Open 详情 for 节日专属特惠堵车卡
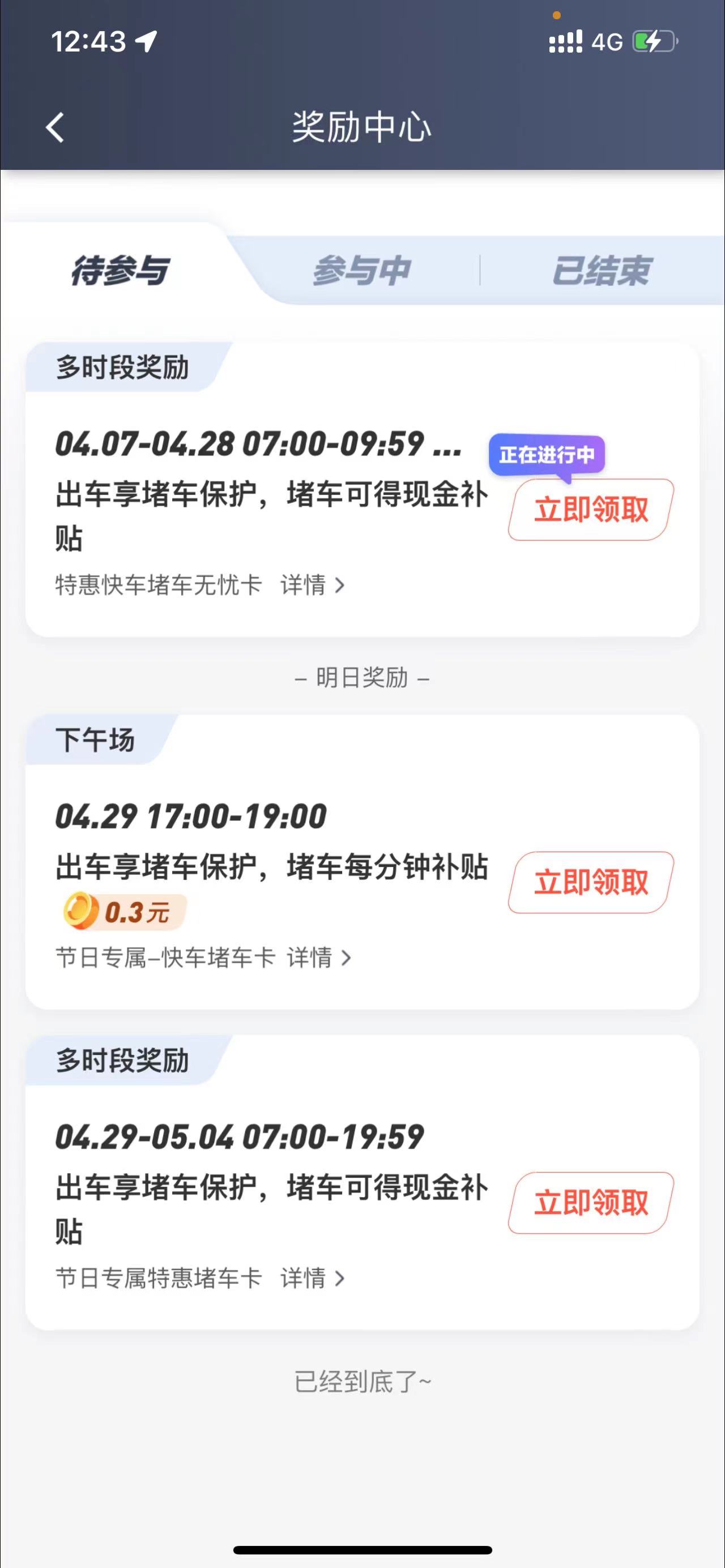This screenshot has height=1568, width=725. [312, 1278]
